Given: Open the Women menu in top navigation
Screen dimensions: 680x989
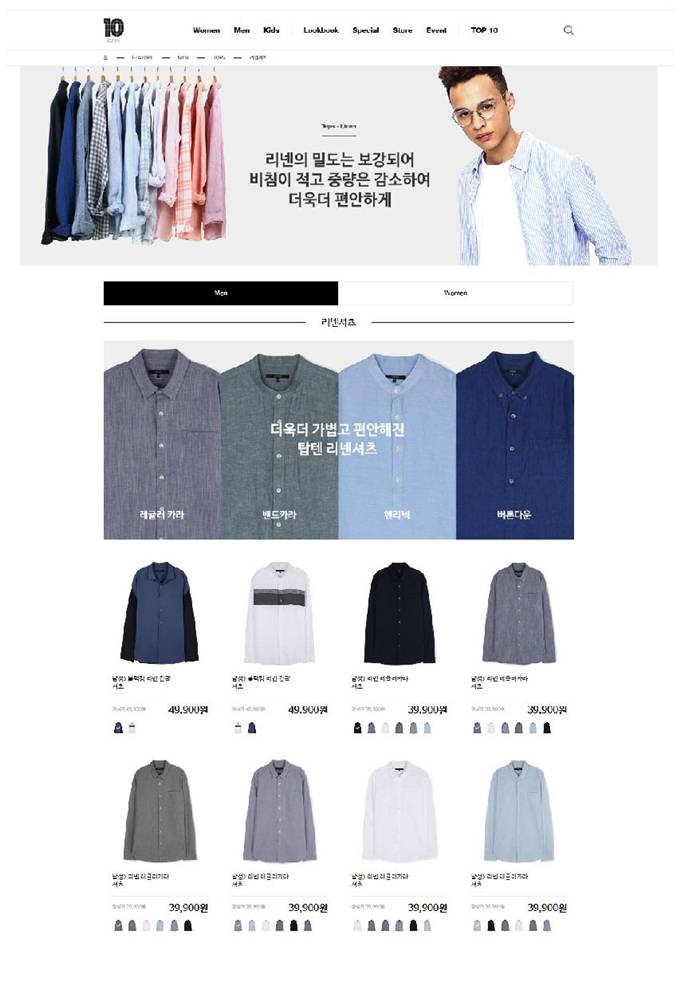Looking at the screenshot, I should click(206, 30).
